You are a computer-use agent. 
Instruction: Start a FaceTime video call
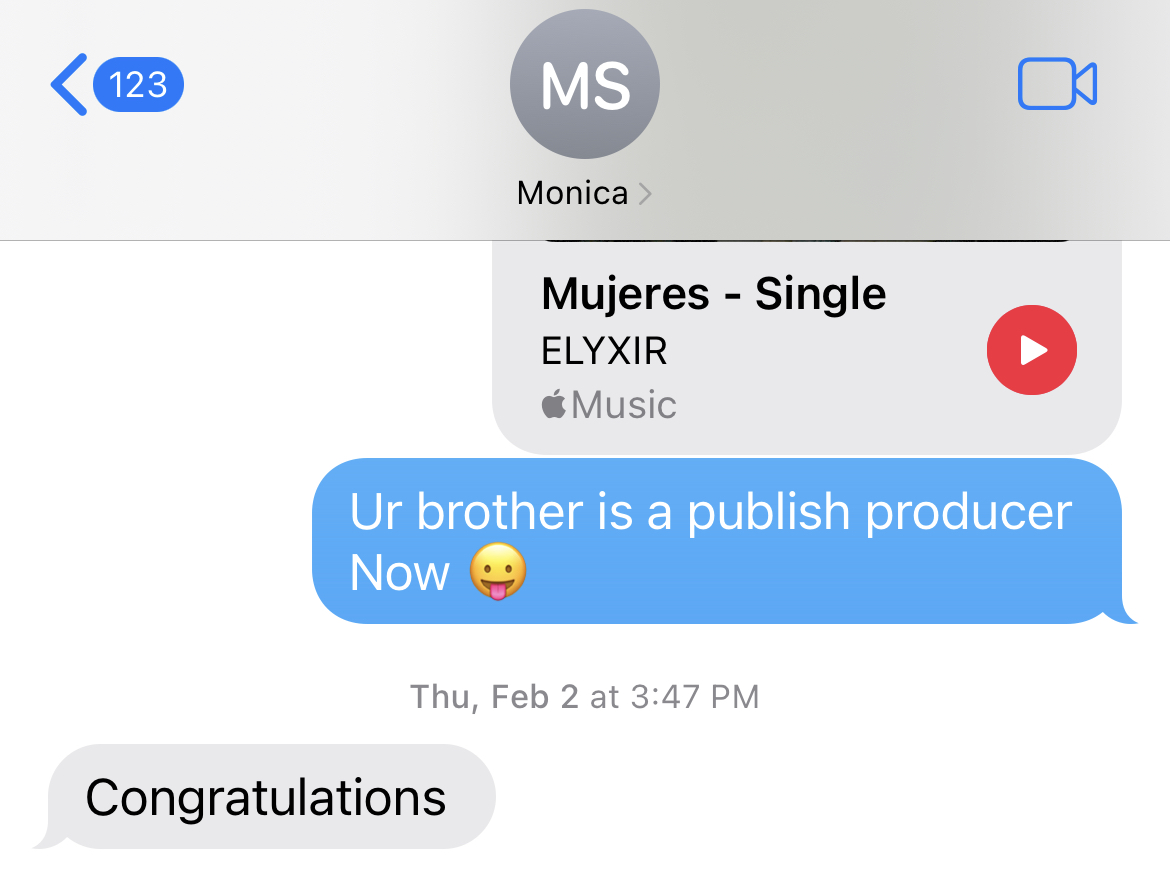[1057, 84]
